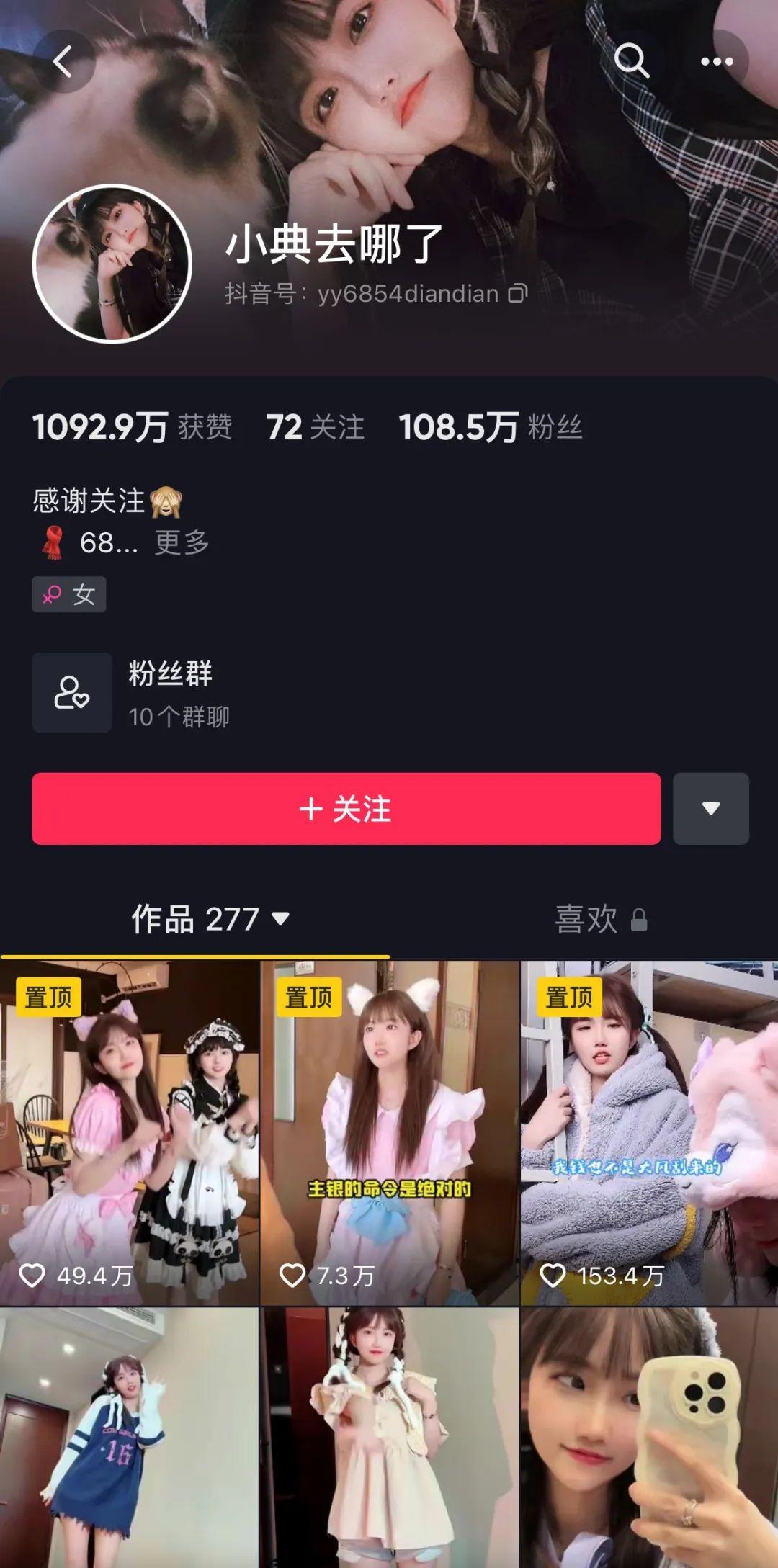Expand the bio with 更多

click(x=182, y=542)
